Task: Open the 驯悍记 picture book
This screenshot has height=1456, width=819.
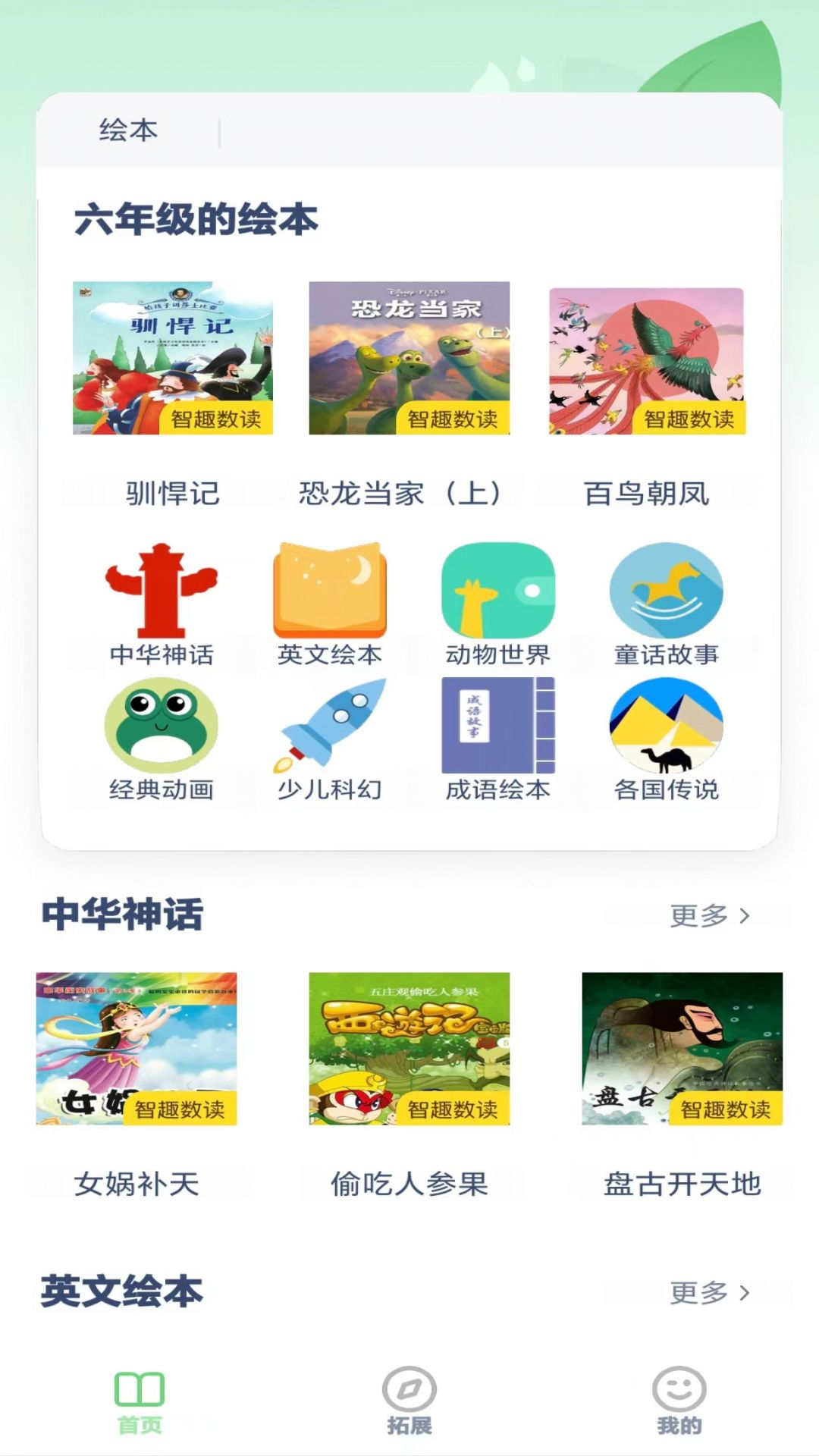Action: point(173,359)
